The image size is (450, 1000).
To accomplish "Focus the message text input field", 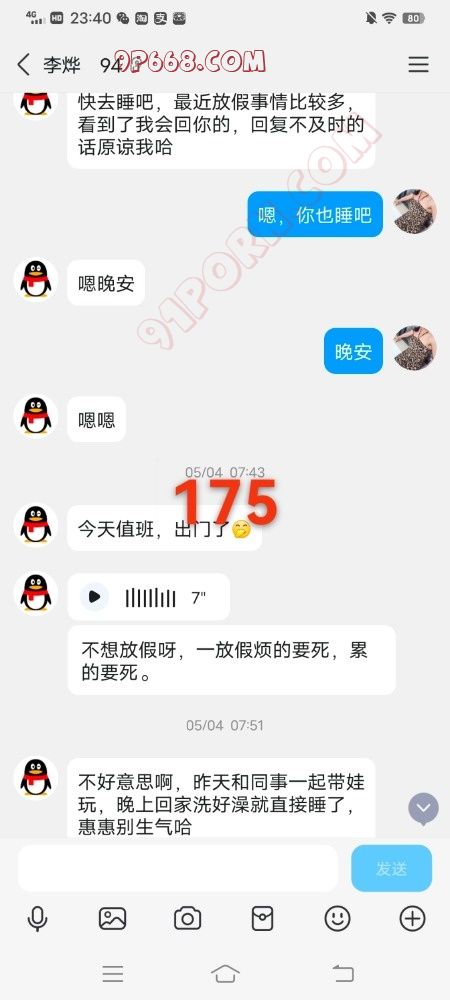I will (x=178, y=868).
